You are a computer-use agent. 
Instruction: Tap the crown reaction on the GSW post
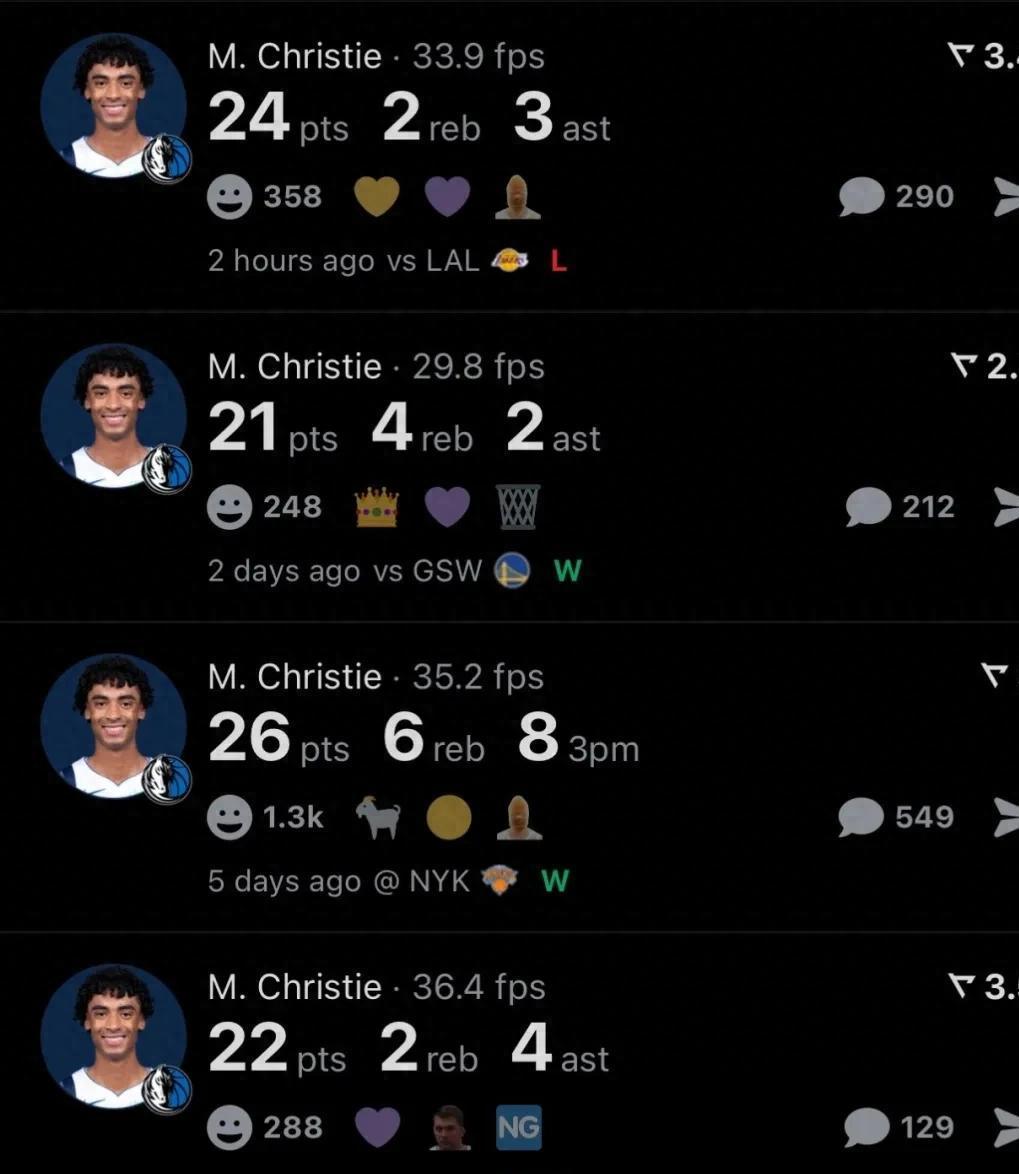(377, 507)
